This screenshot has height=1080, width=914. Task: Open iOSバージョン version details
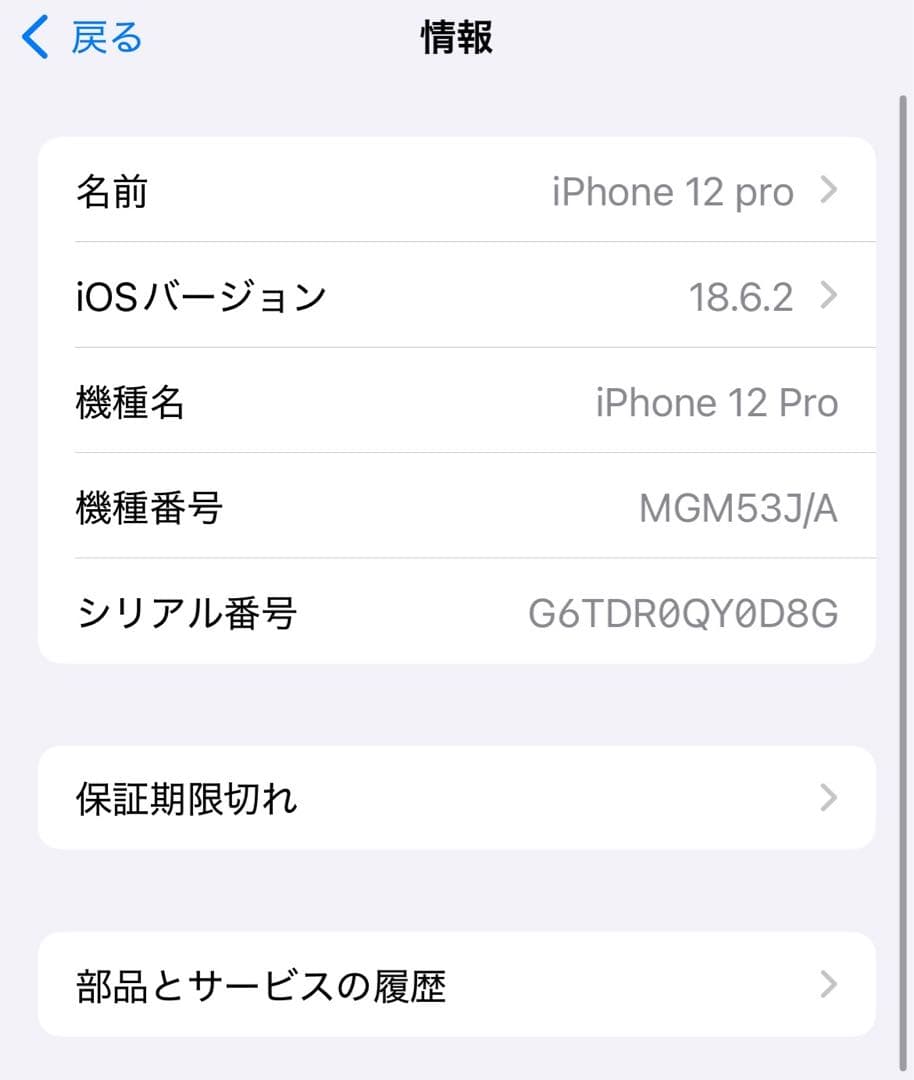click(x=457, y=295)
